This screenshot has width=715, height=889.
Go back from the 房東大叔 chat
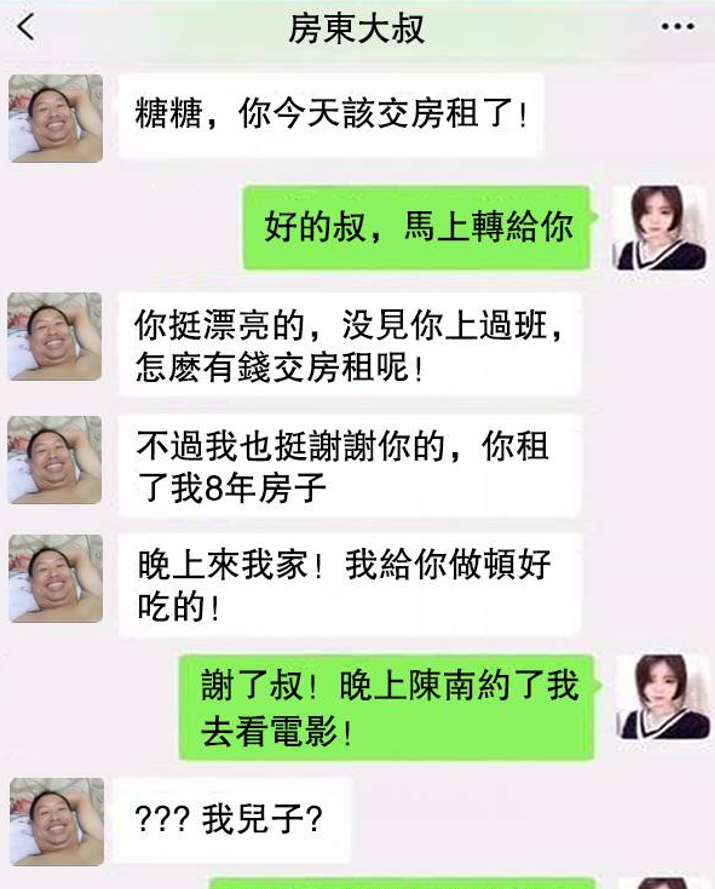(x=26, y=28)
